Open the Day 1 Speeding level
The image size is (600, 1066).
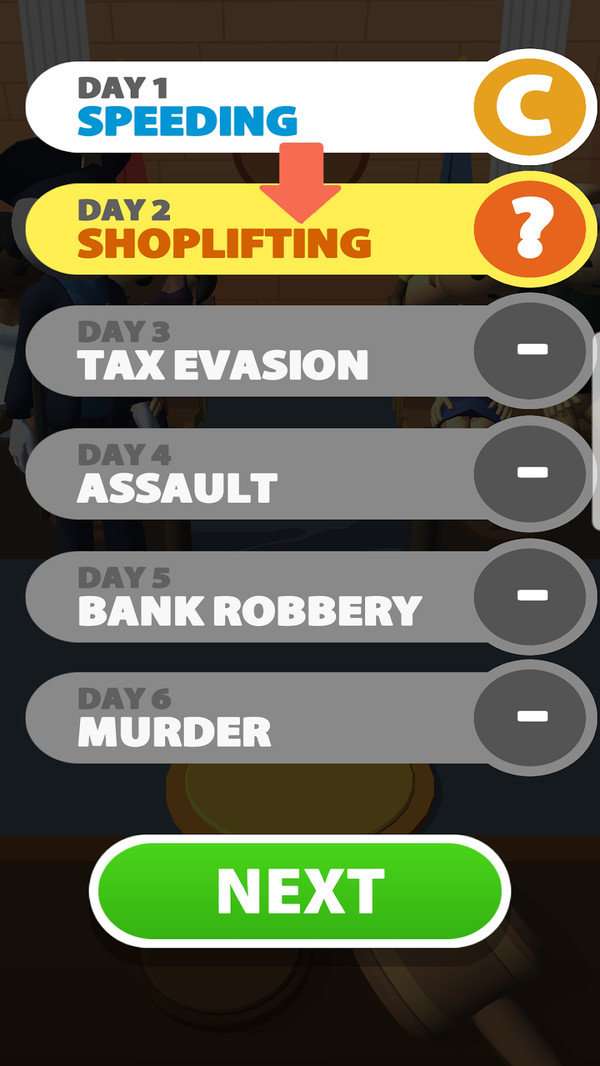[250, 106]
